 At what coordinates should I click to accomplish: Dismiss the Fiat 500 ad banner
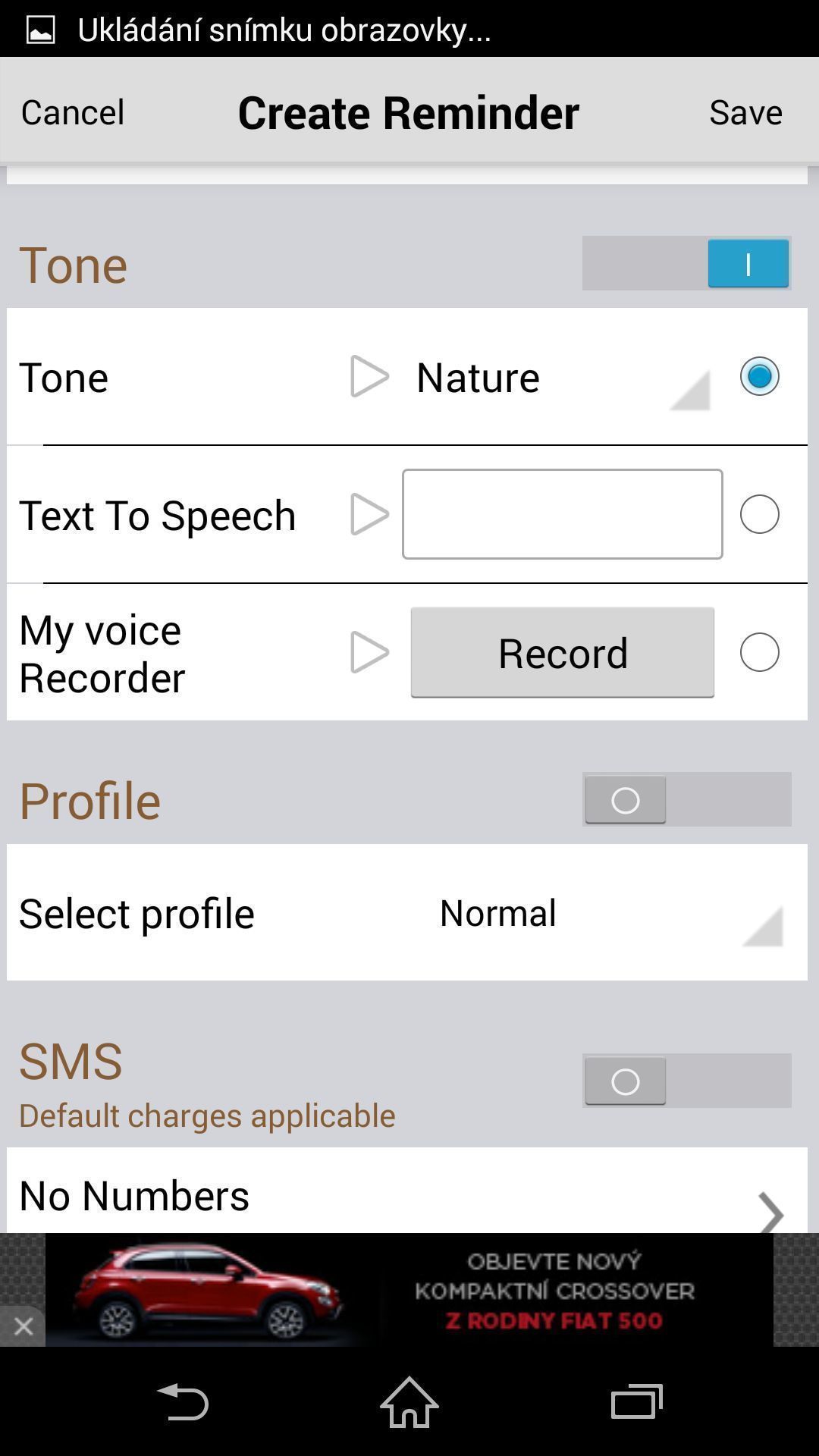[x=23, y=1326]
